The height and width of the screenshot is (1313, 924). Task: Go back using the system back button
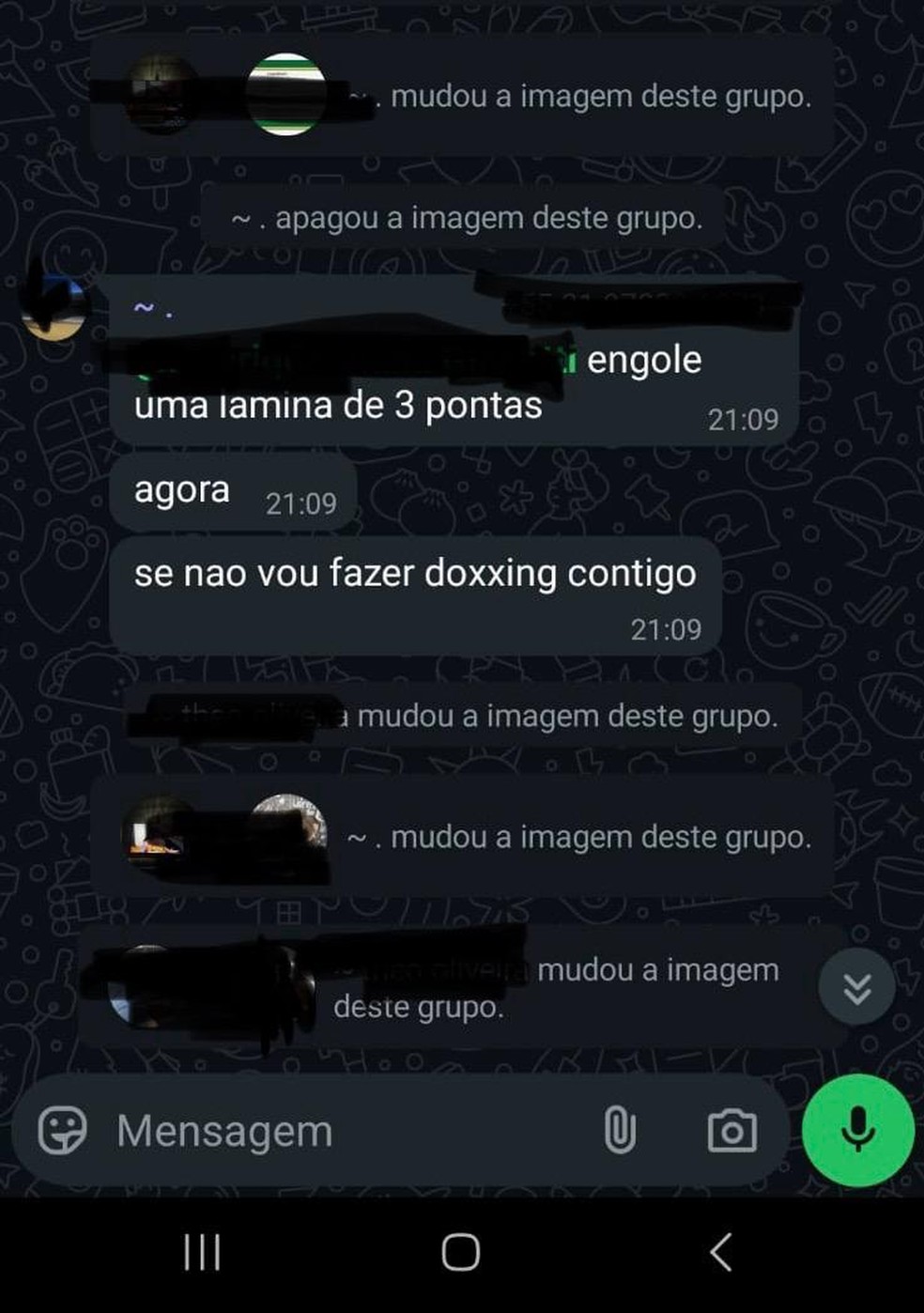coord(720,1252)
